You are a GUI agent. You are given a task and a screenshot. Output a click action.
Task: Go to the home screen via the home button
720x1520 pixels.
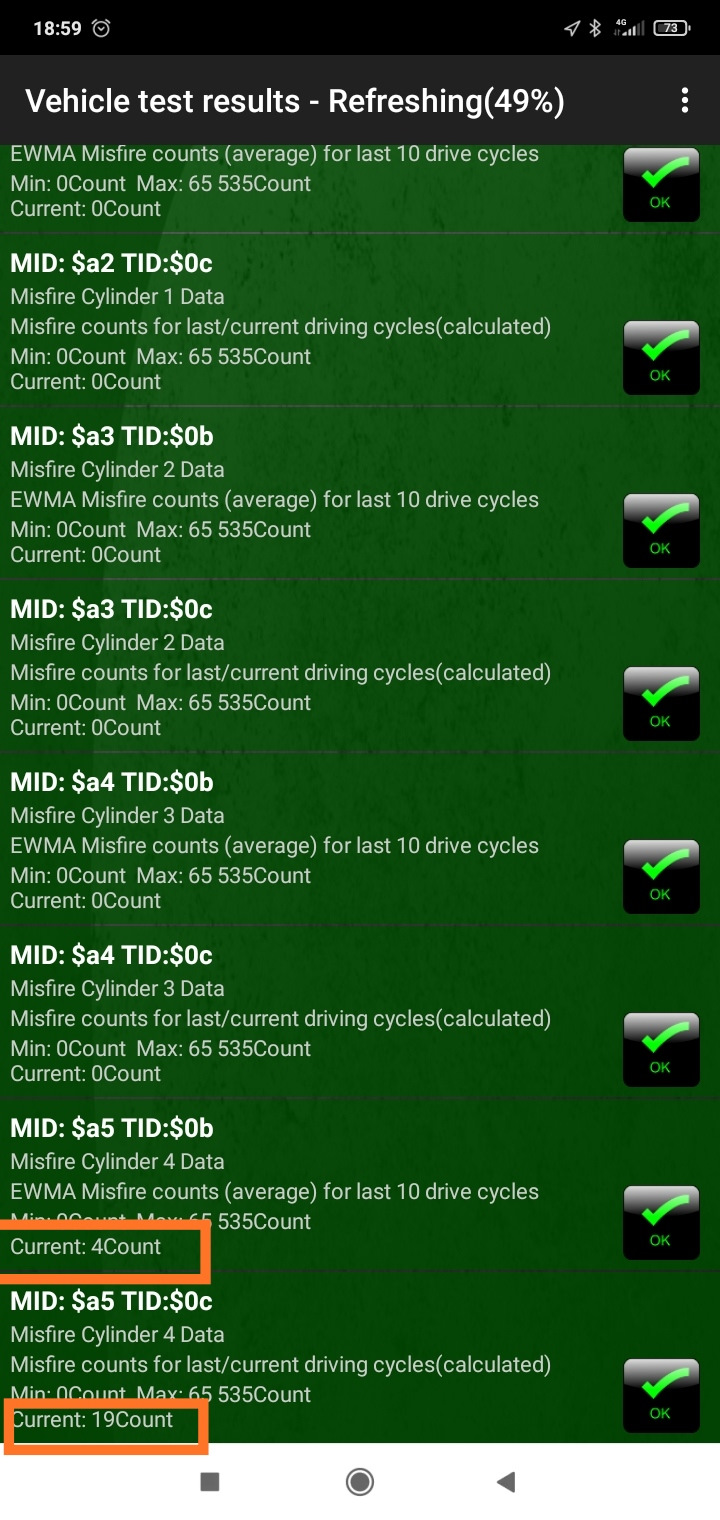tap(360, 1482)
